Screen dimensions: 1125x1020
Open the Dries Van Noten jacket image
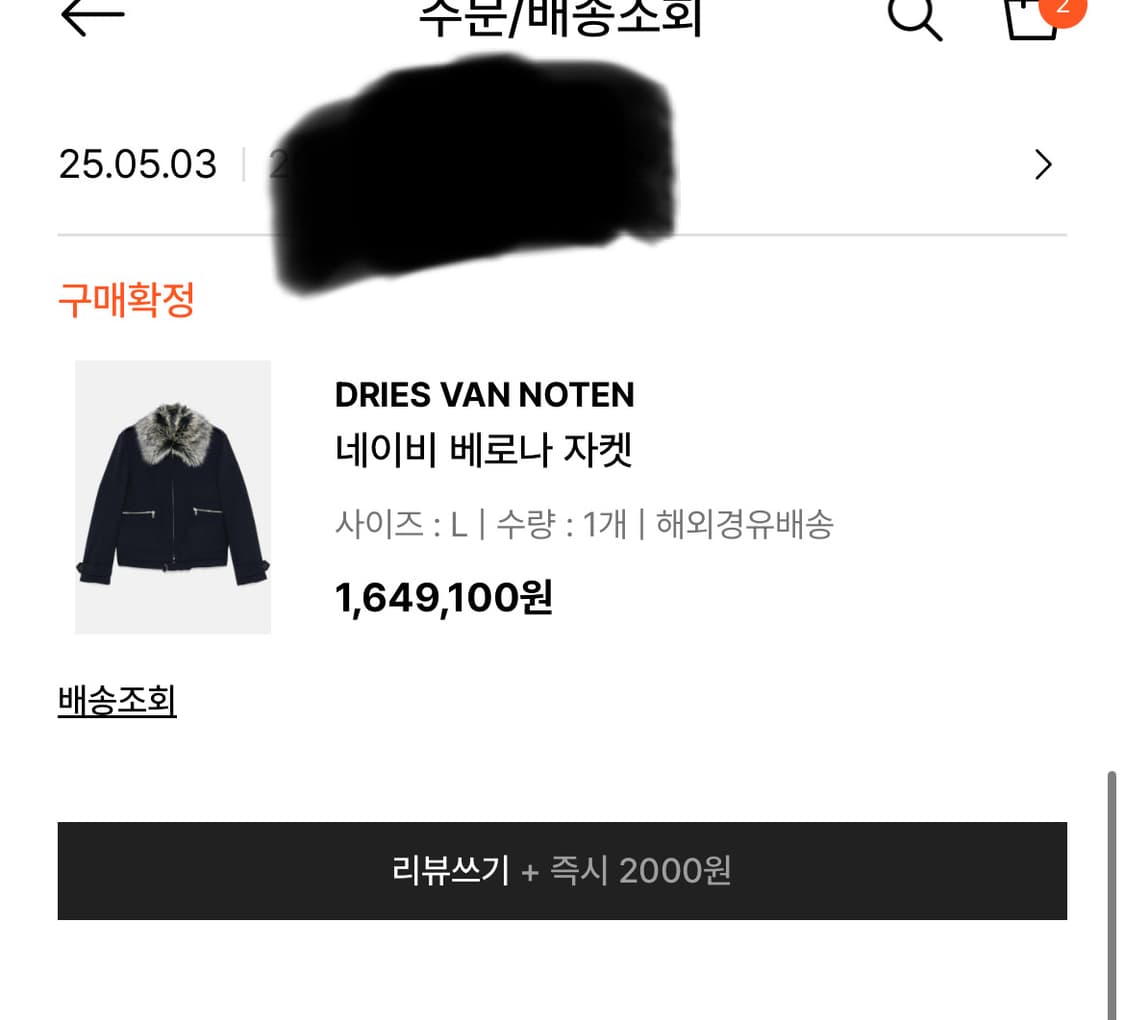point(173,497)
